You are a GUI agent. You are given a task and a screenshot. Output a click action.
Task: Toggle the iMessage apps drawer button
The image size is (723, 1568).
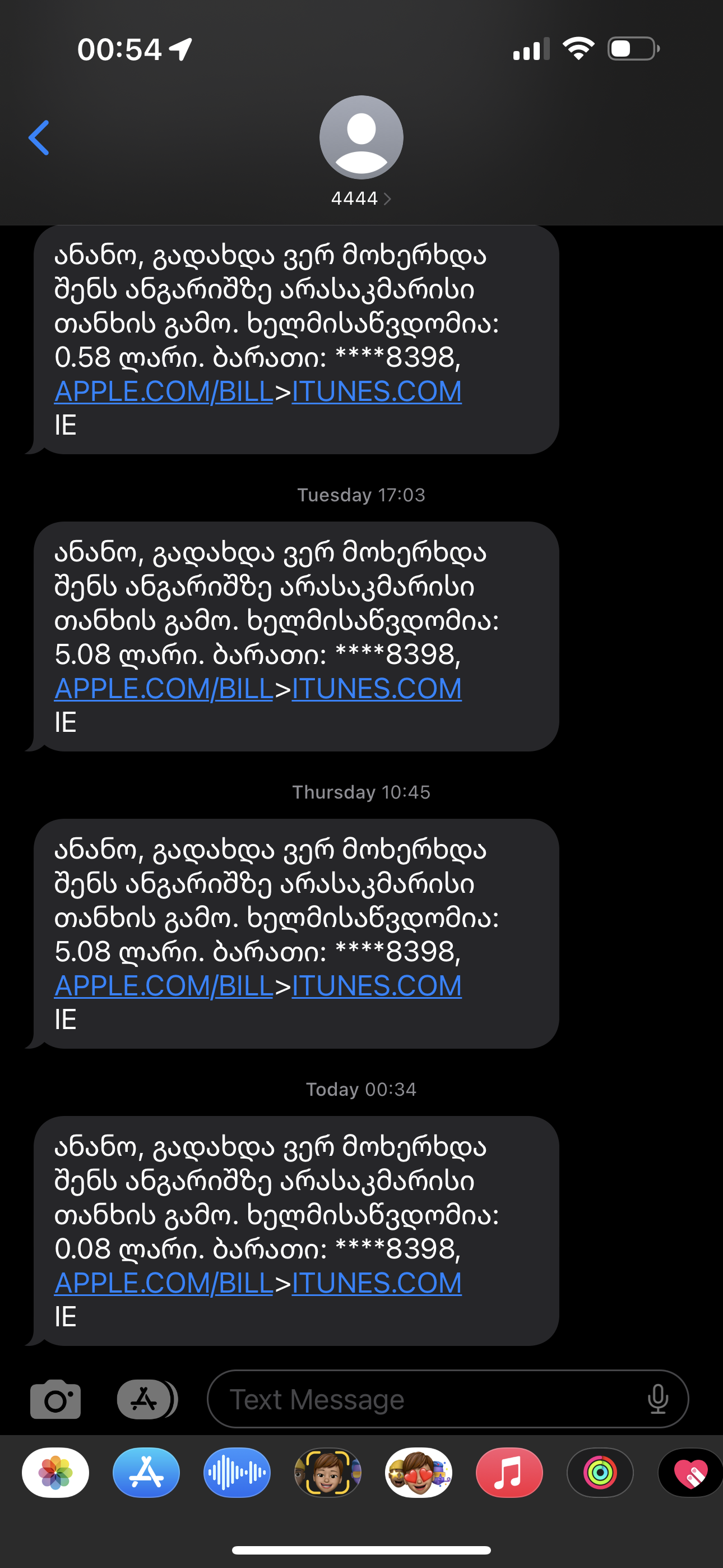tap(146, 1399)
